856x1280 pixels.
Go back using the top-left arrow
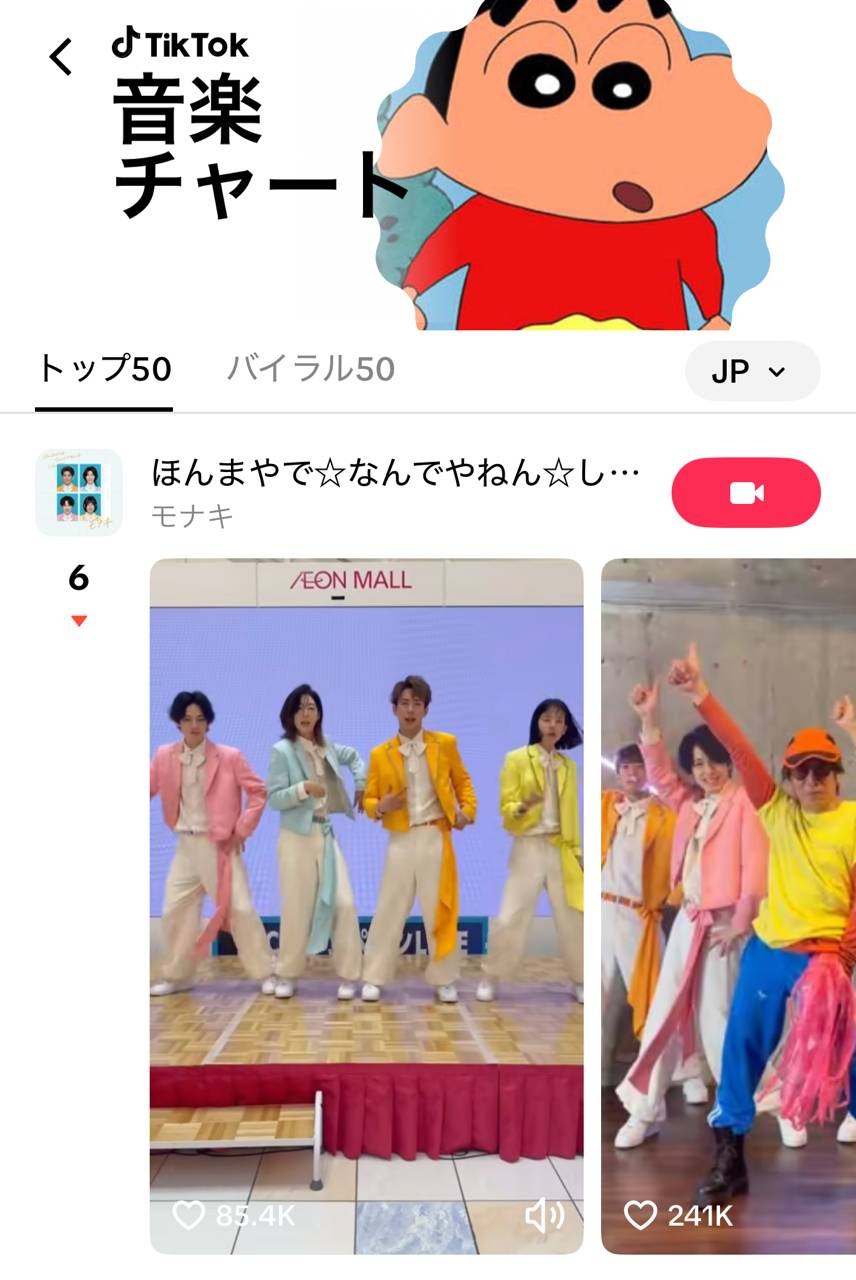point(62,57)
